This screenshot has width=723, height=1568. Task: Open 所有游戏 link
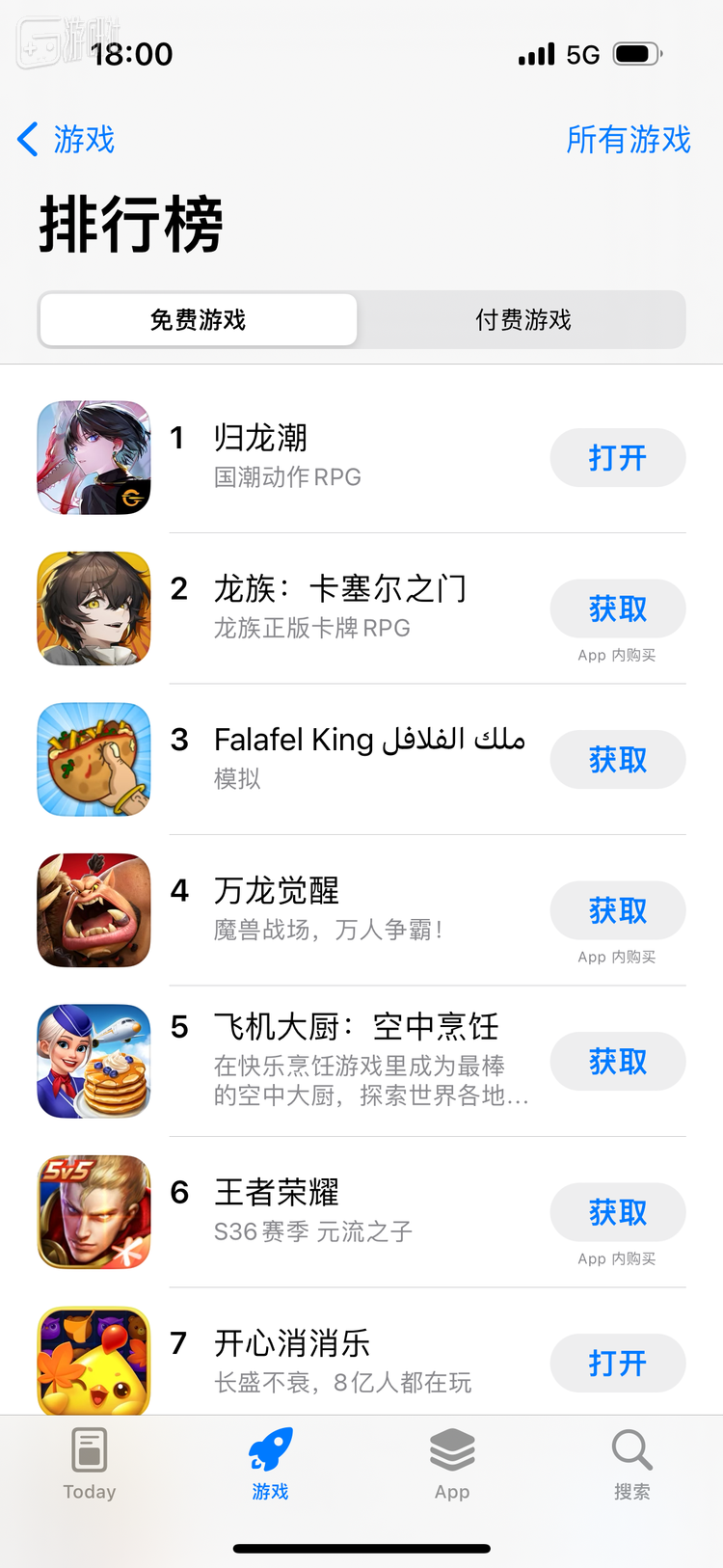click(x=629, y=140)
